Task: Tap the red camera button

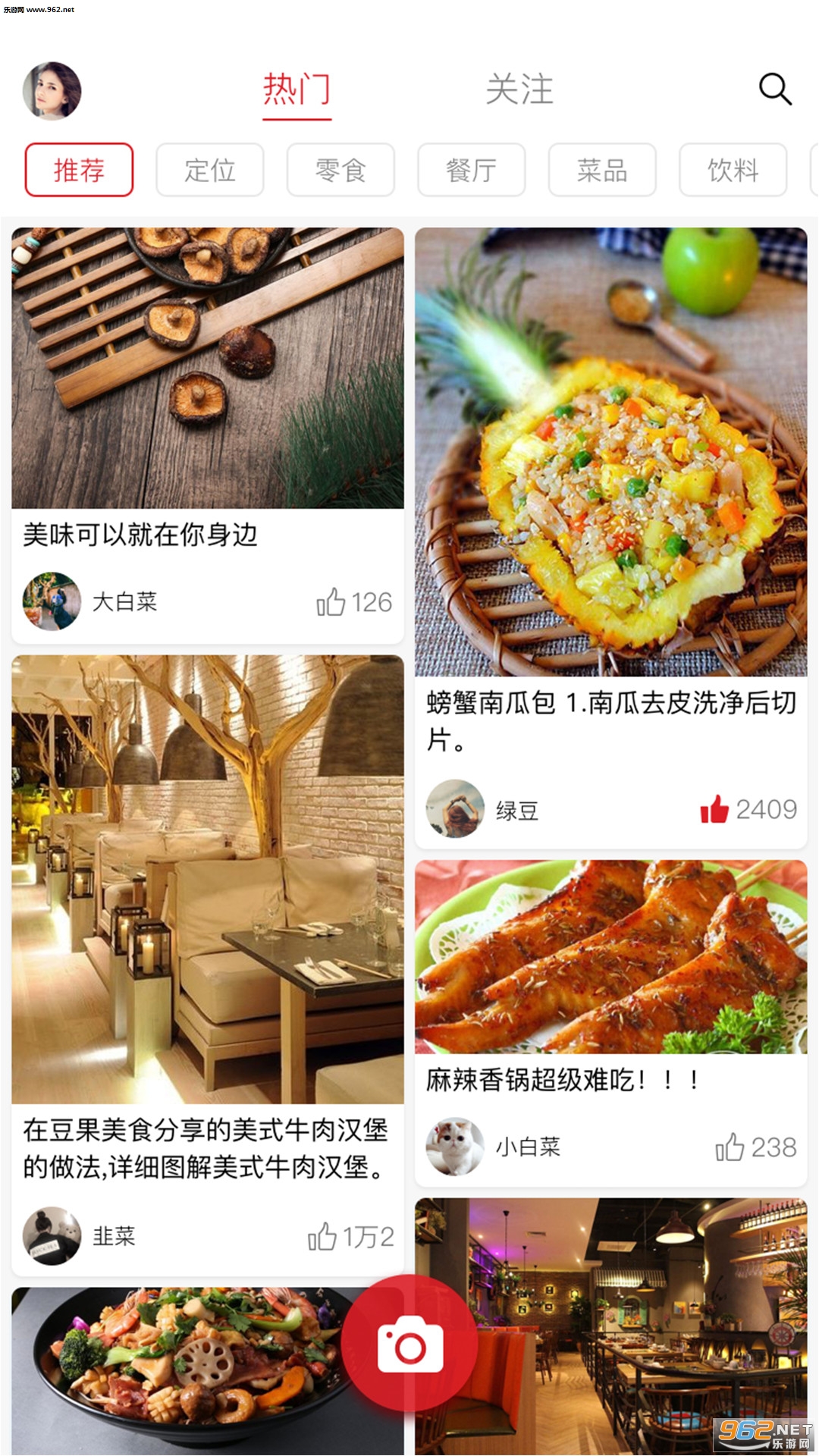Action: 409,1343
